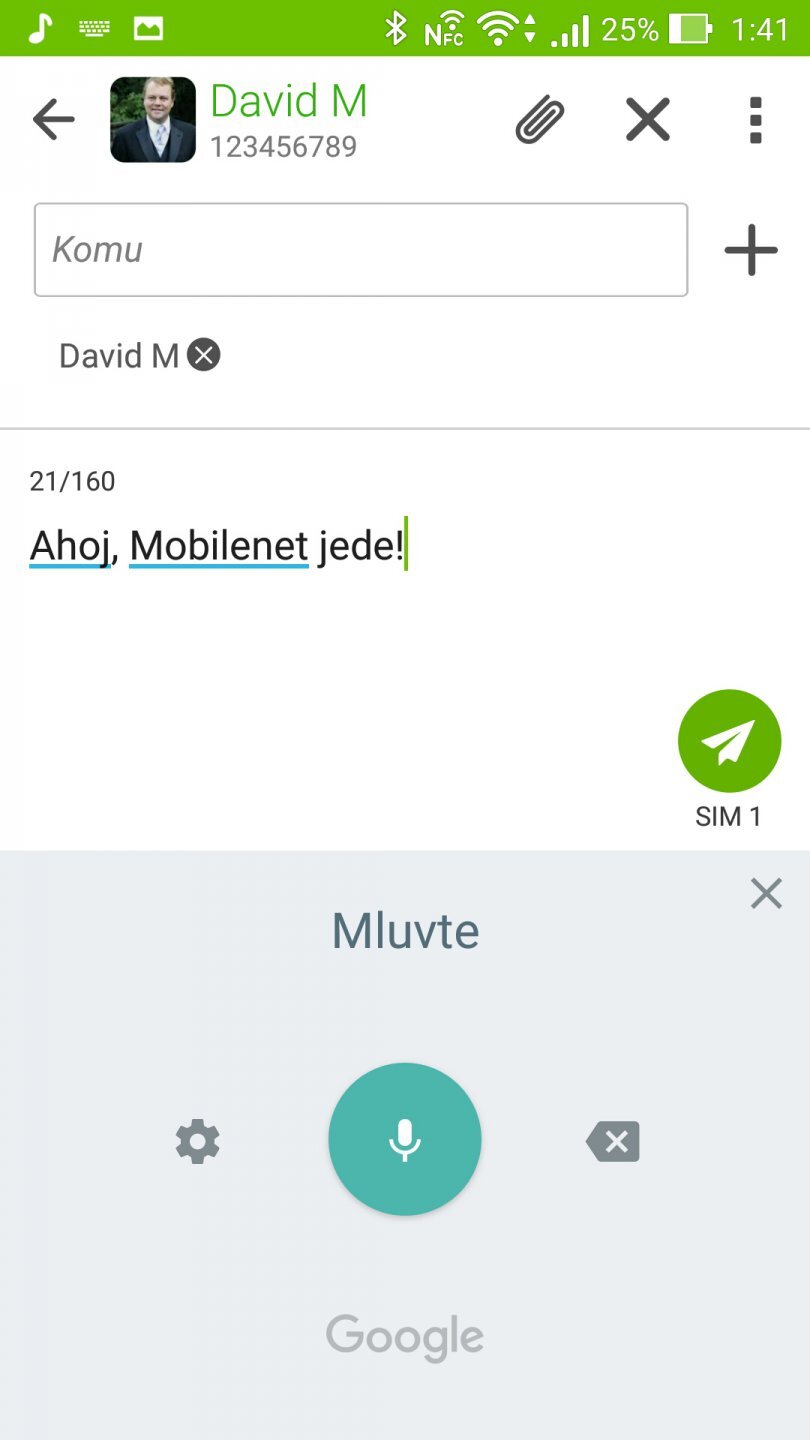The image size is (810, 1440).
Task: Discard the message with the X icon
Action: pyautogui.click(x=648, y=120)
